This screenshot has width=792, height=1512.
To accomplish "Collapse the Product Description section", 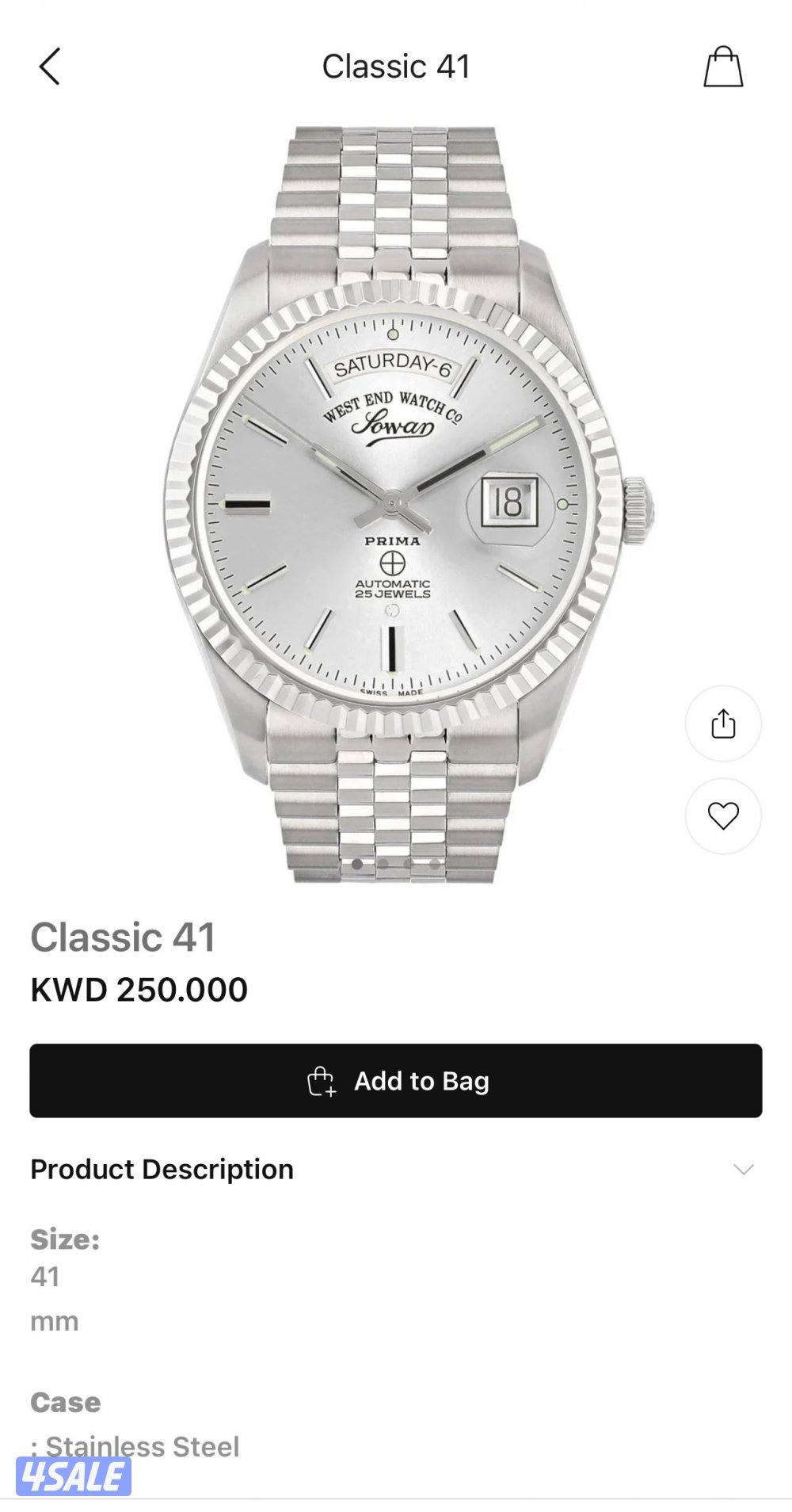I will point(743,1170).
